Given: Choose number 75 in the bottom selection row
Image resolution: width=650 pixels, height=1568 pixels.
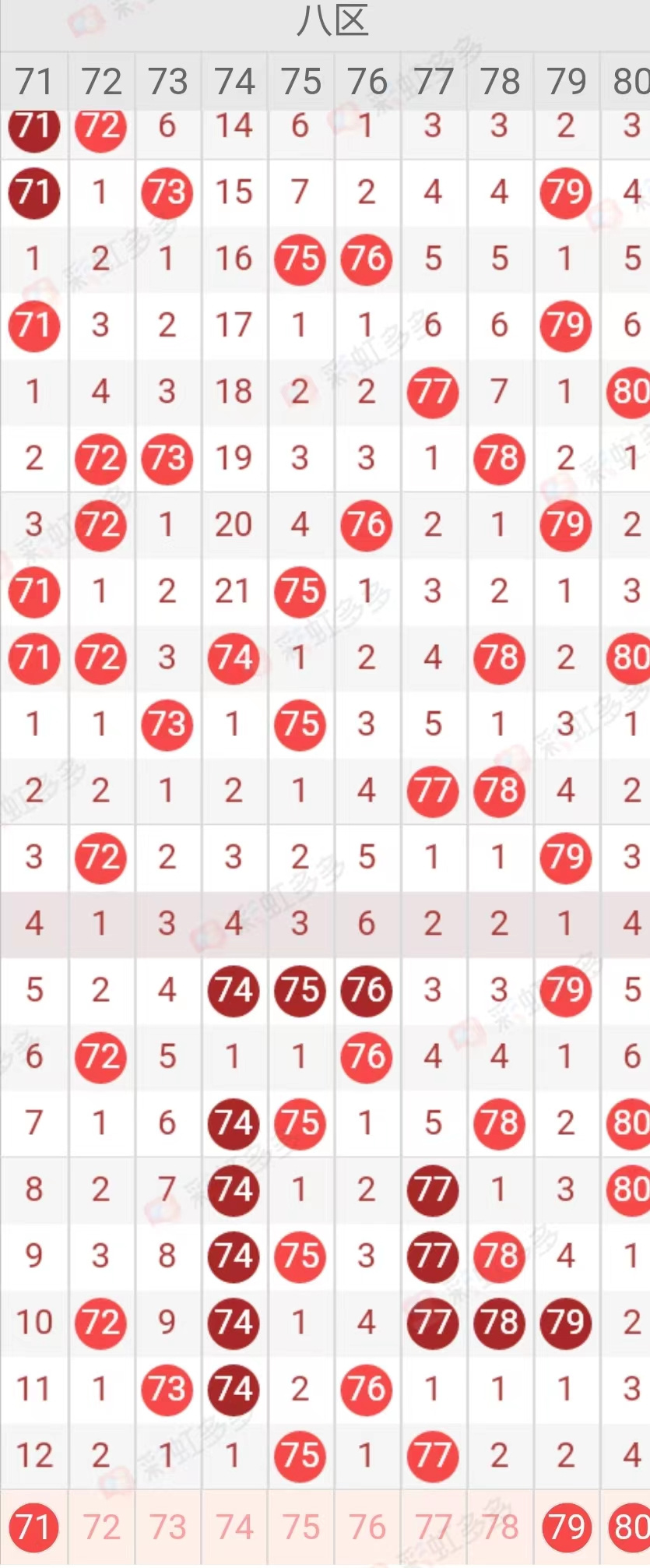Looking at the screenshot, I should tap(300, 1527).
